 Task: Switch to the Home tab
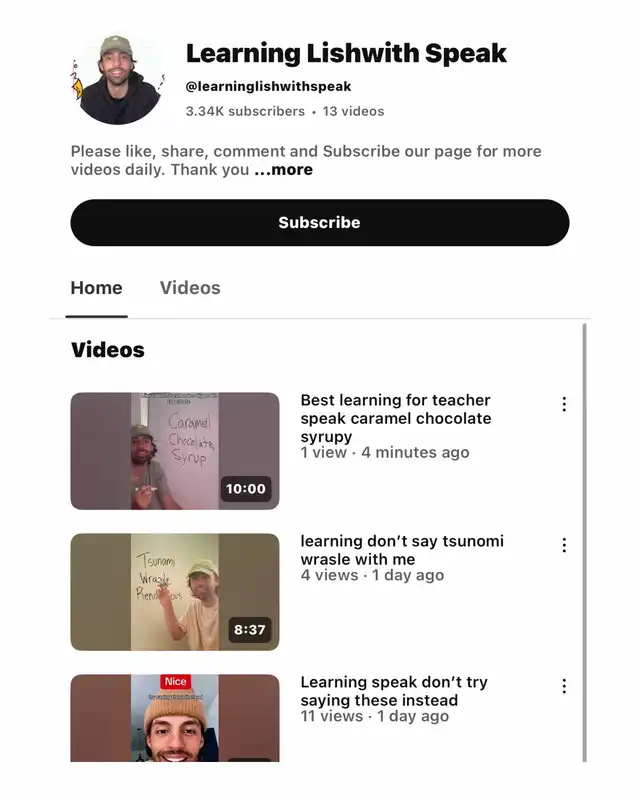point(96,288)
